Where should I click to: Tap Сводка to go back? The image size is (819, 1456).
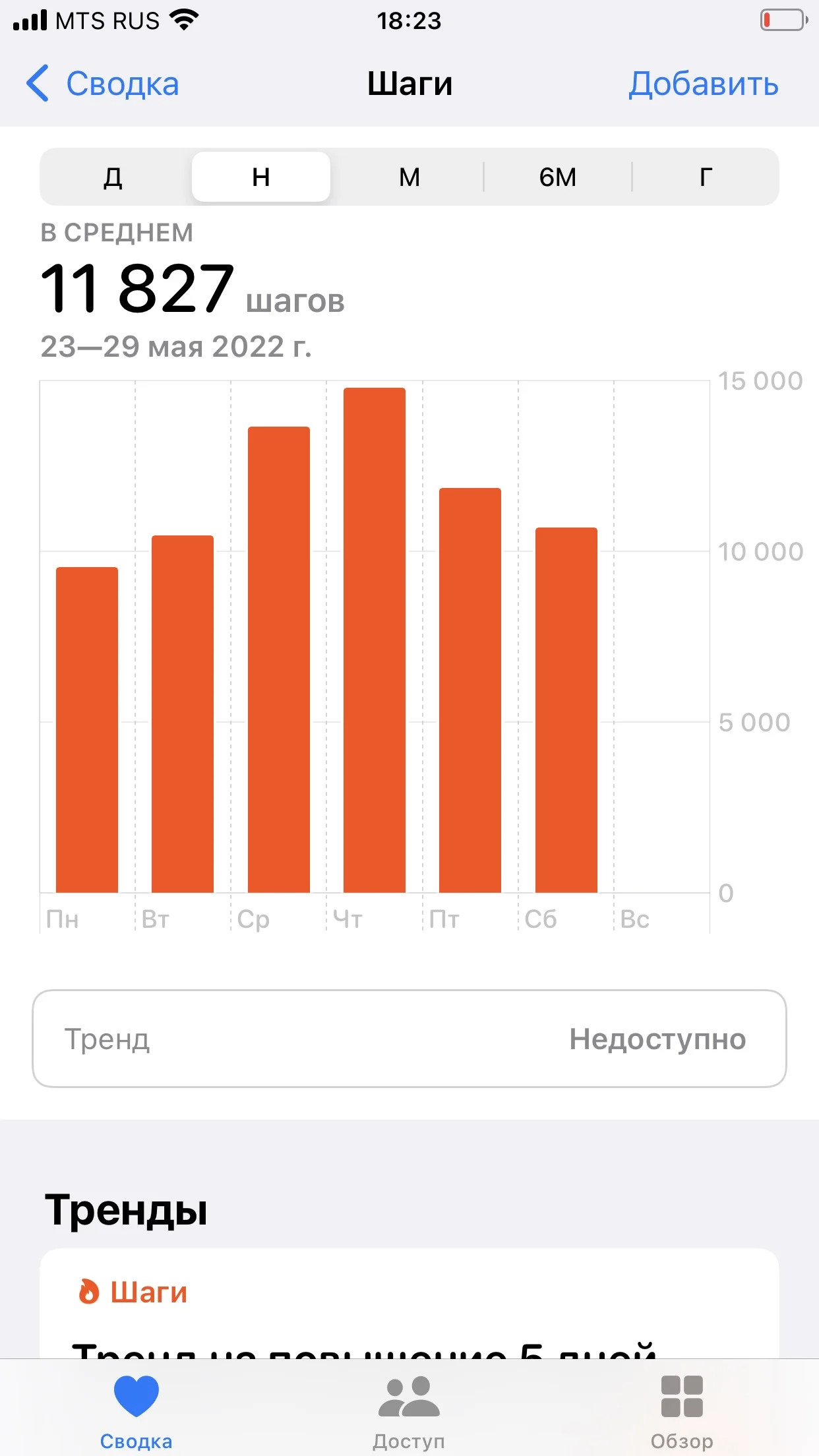(x=122, y=84)
